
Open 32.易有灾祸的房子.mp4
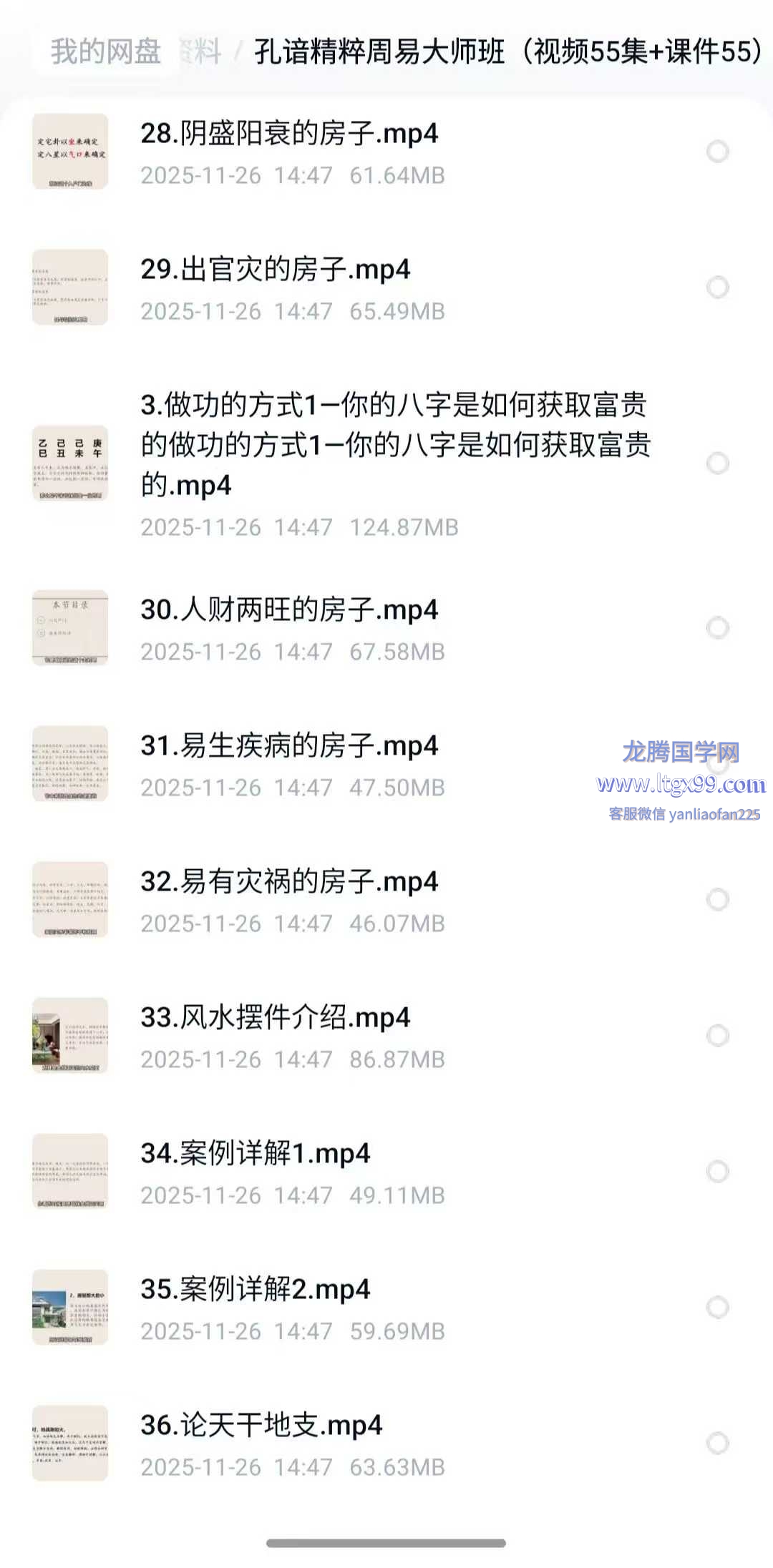point(289,882)
